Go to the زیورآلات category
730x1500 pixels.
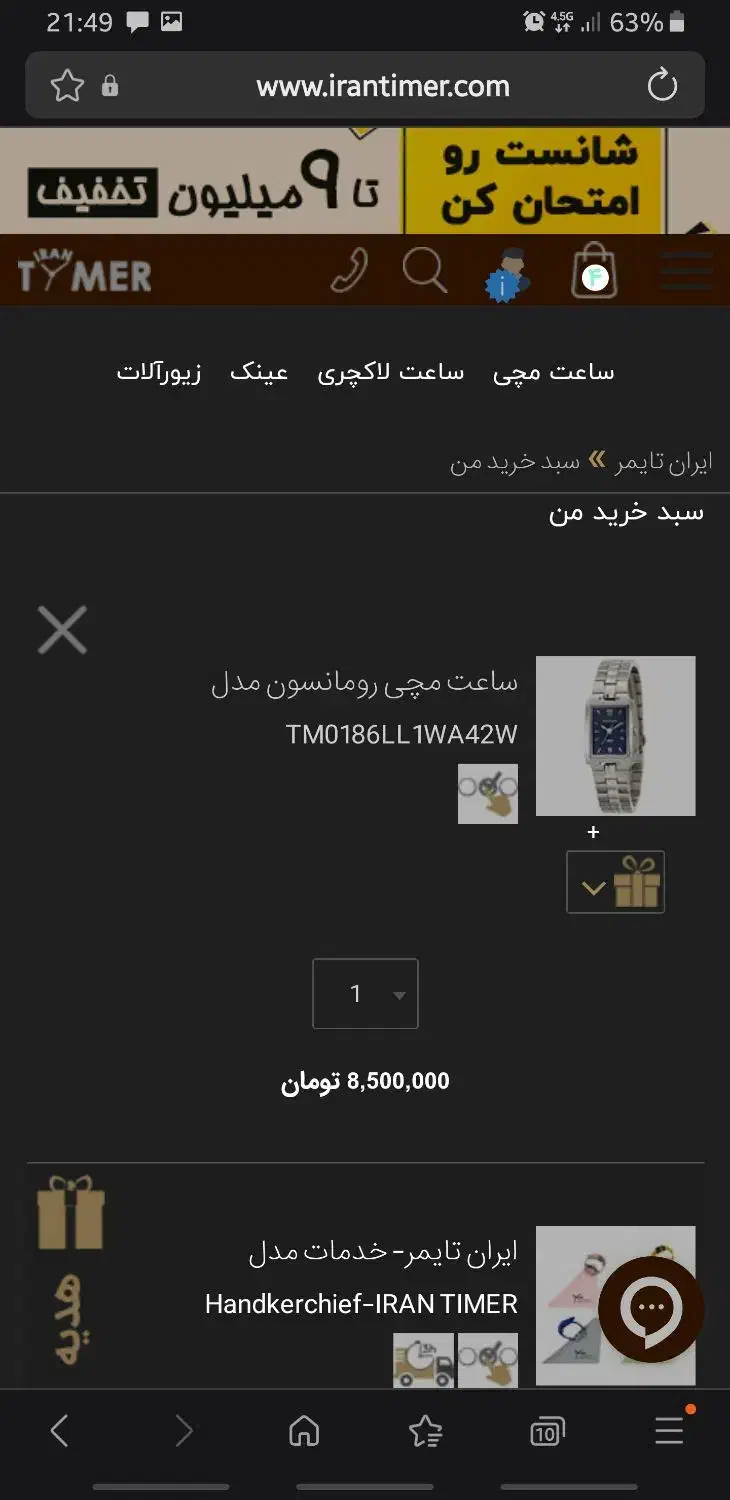[159, 373]
